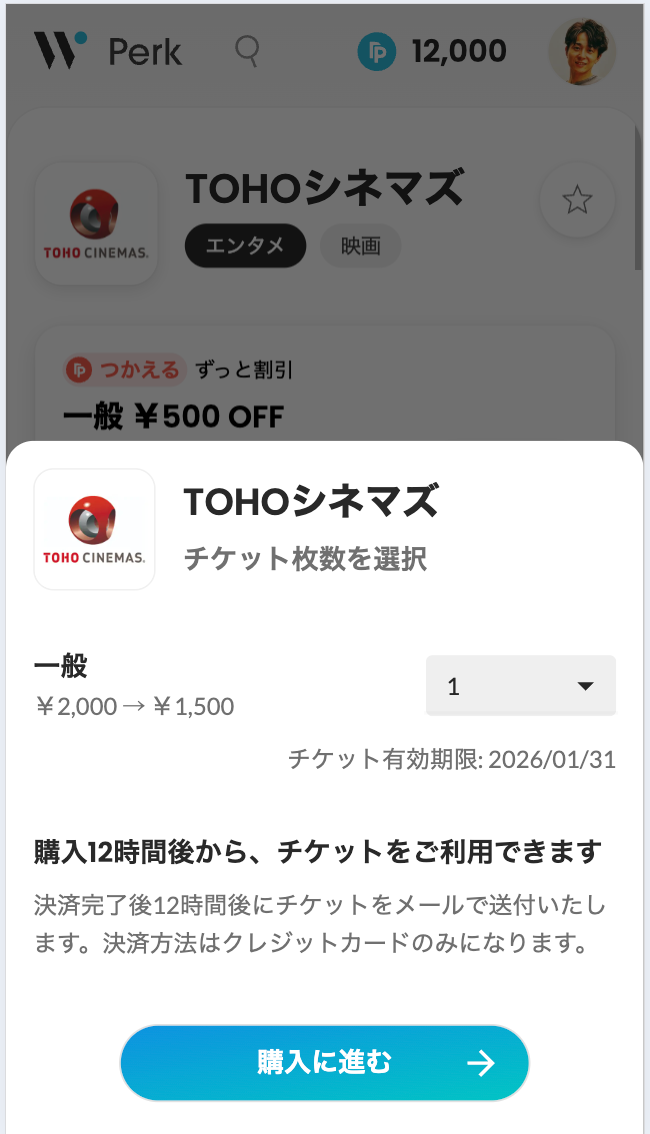Open the Perk home logo
The width and height of the screenshot is (650, 1134).
(108, 51)
